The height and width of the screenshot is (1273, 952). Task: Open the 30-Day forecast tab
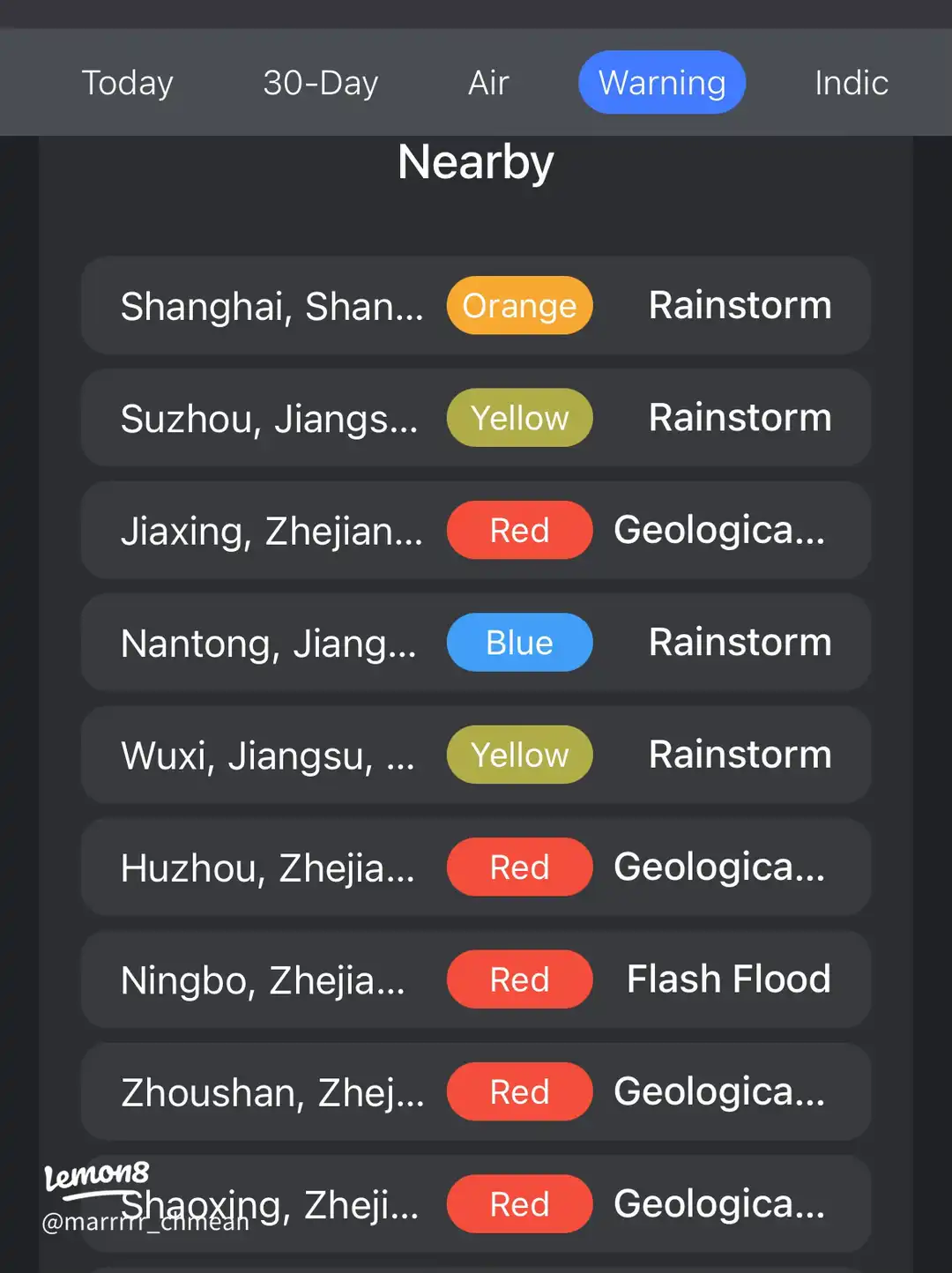click(x=320, y=83)
